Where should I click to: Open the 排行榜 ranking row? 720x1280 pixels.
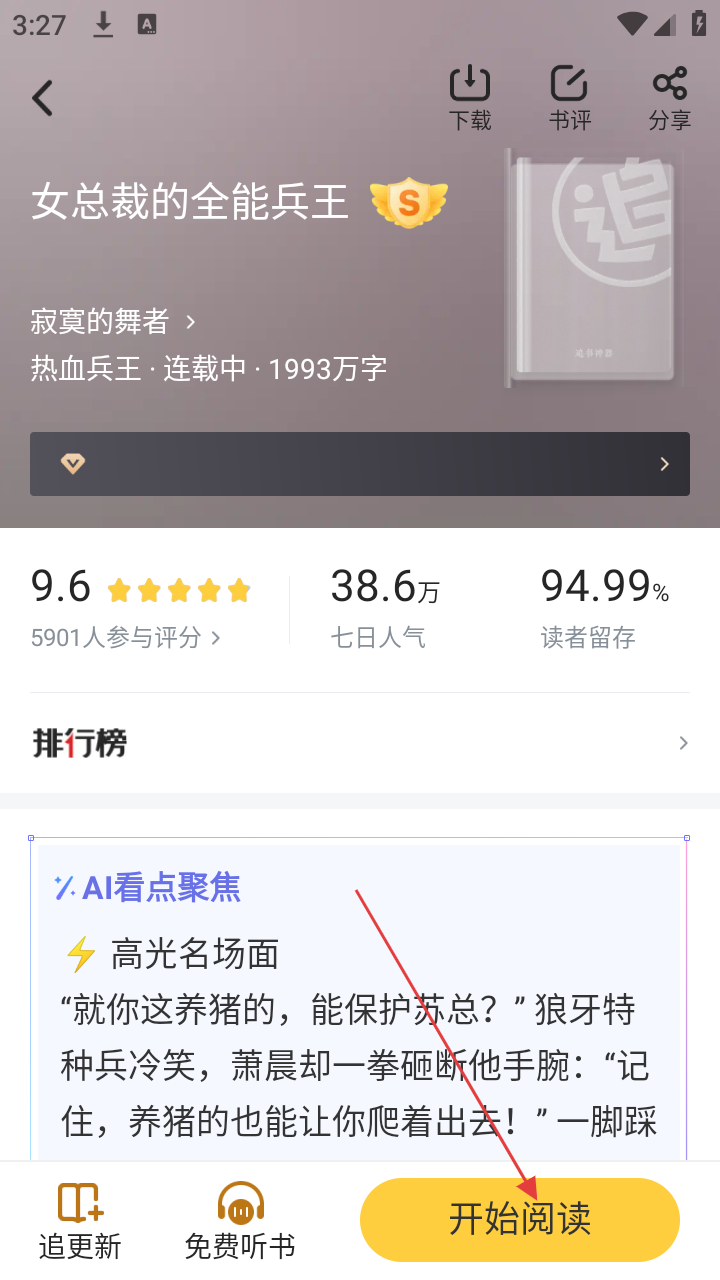click(x=360, y=743)
